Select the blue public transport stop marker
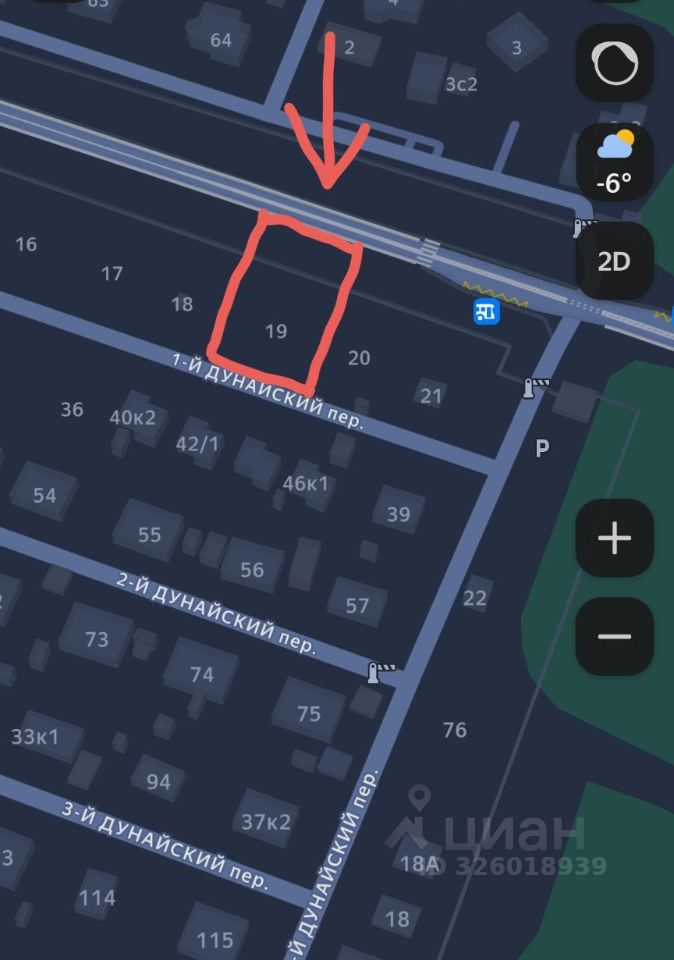This screenshot has width=674, height=960. [486, 313]
